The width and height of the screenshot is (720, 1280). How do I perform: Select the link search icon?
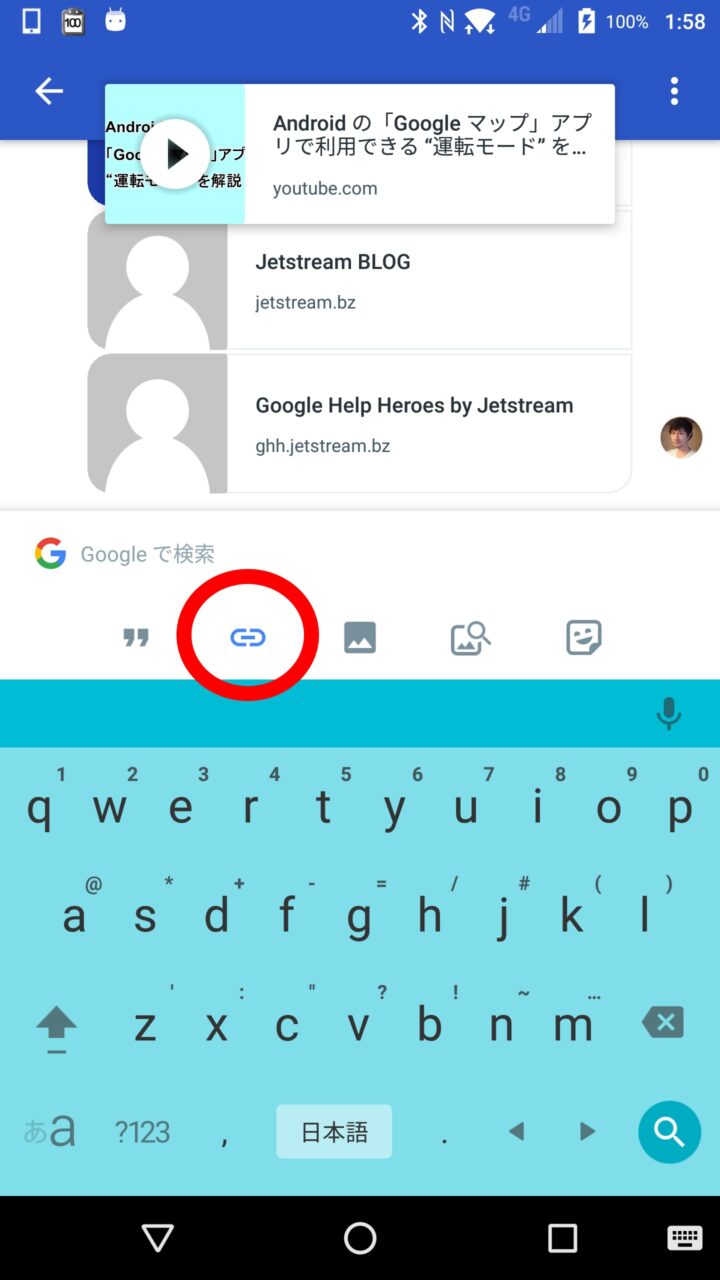coord(248,638)
